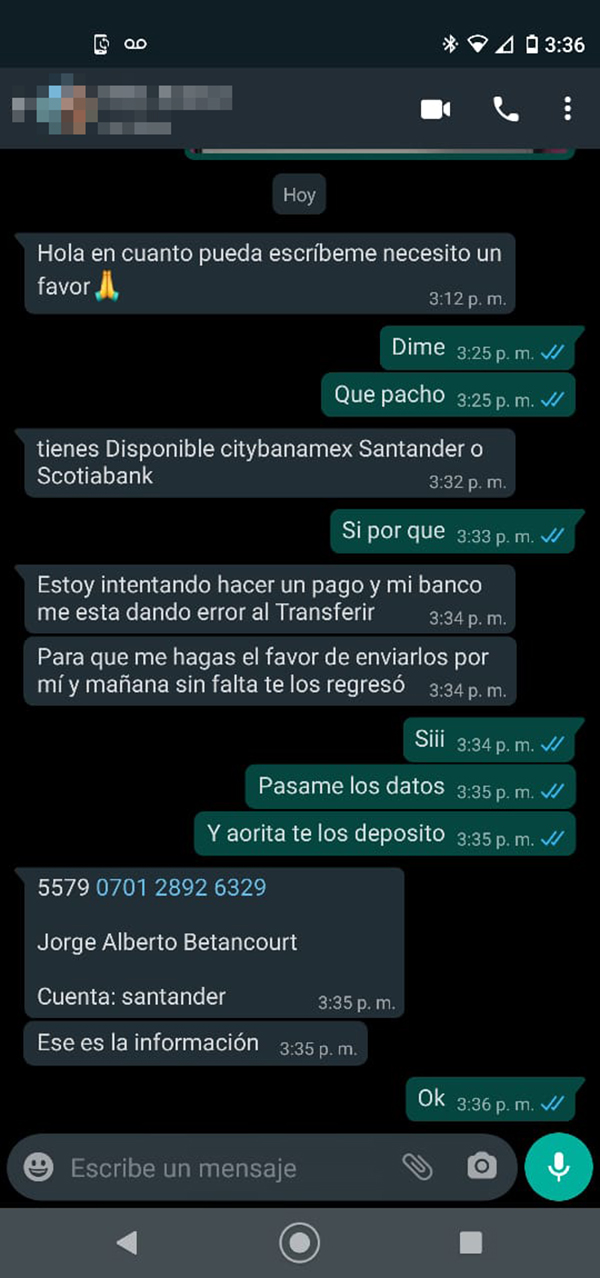
Task: Start a video call with this contact
Action: [x=435, y=109]
